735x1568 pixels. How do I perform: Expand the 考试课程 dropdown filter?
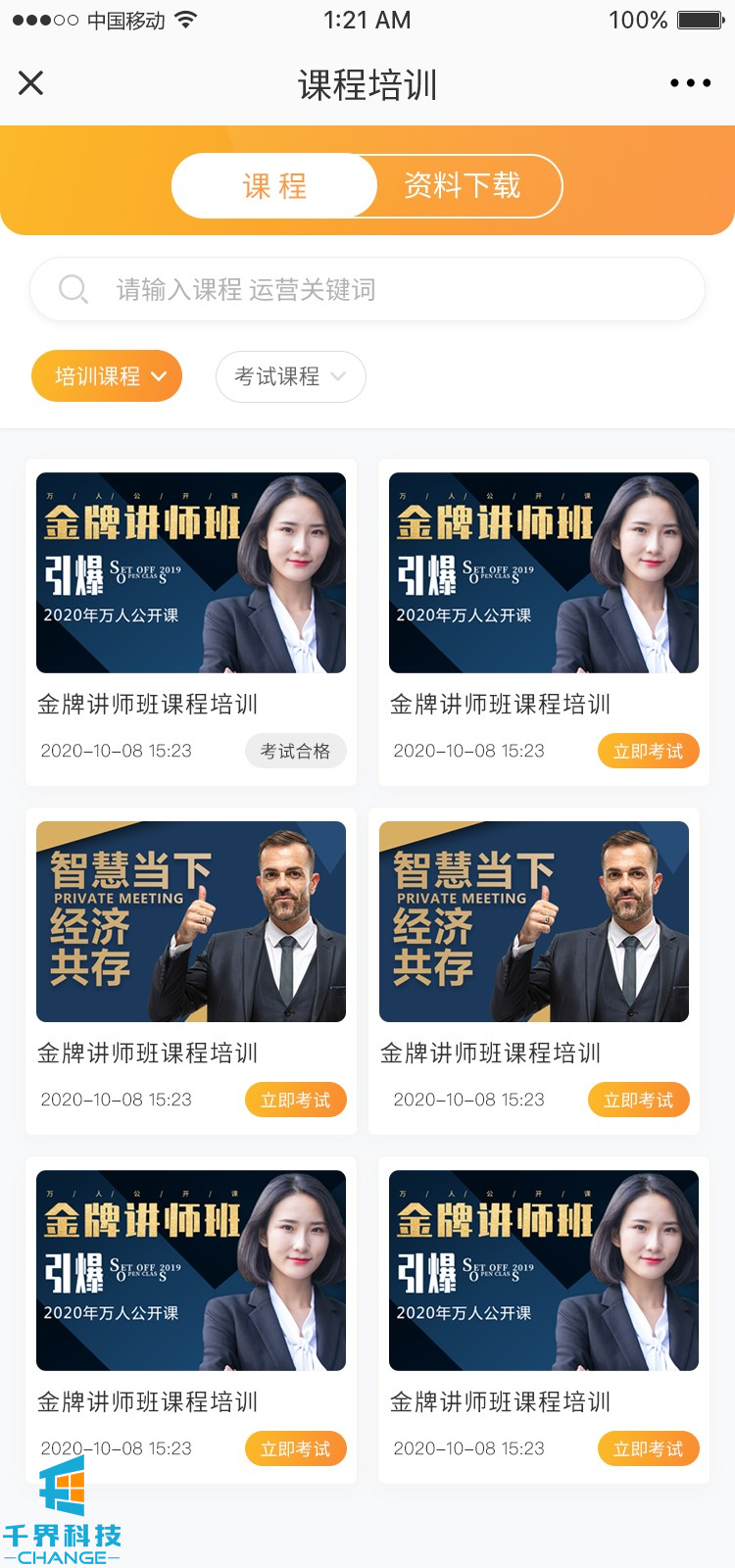[290, 376]
